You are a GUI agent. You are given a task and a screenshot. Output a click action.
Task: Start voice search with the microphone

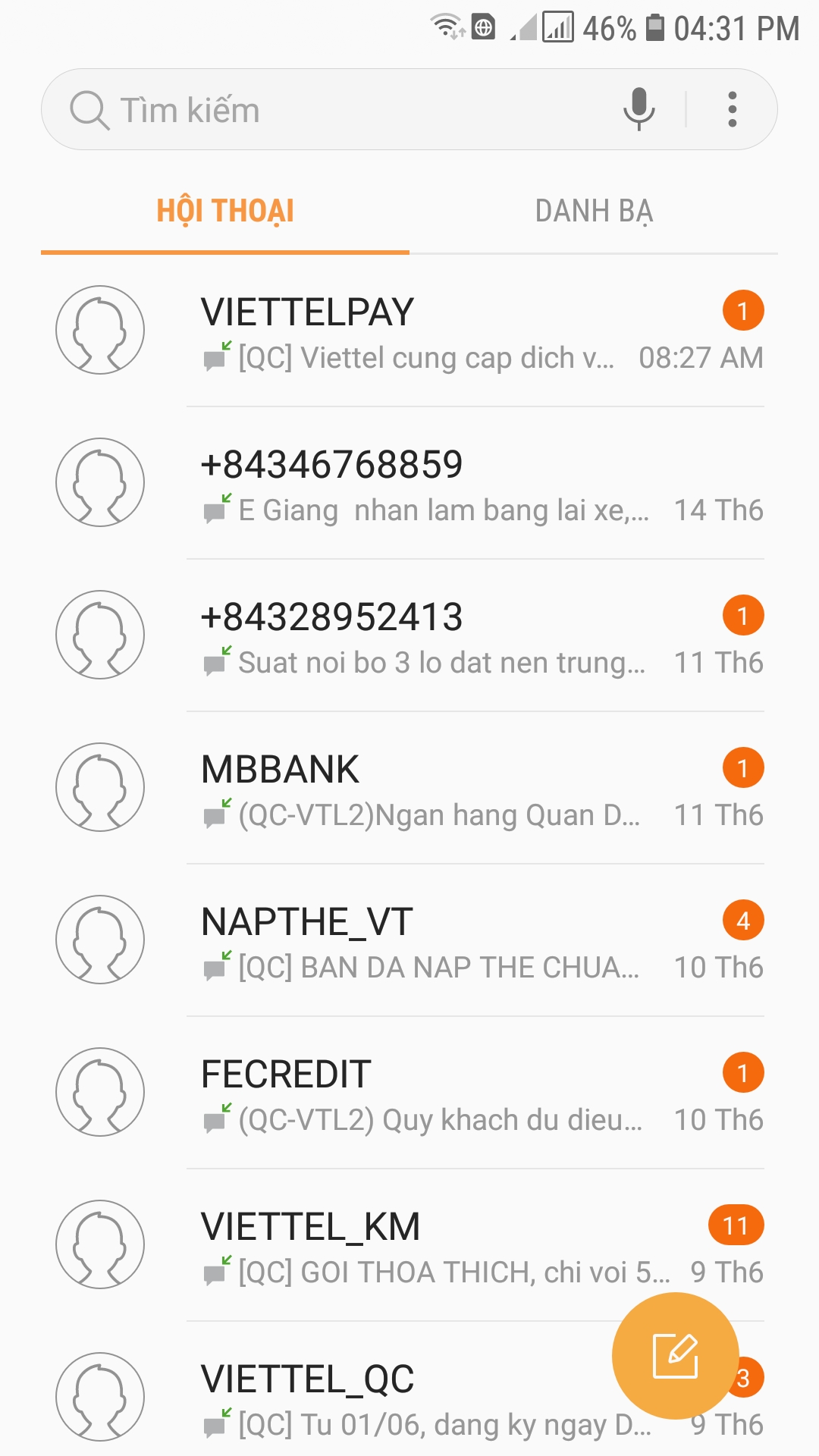point(639,109)
